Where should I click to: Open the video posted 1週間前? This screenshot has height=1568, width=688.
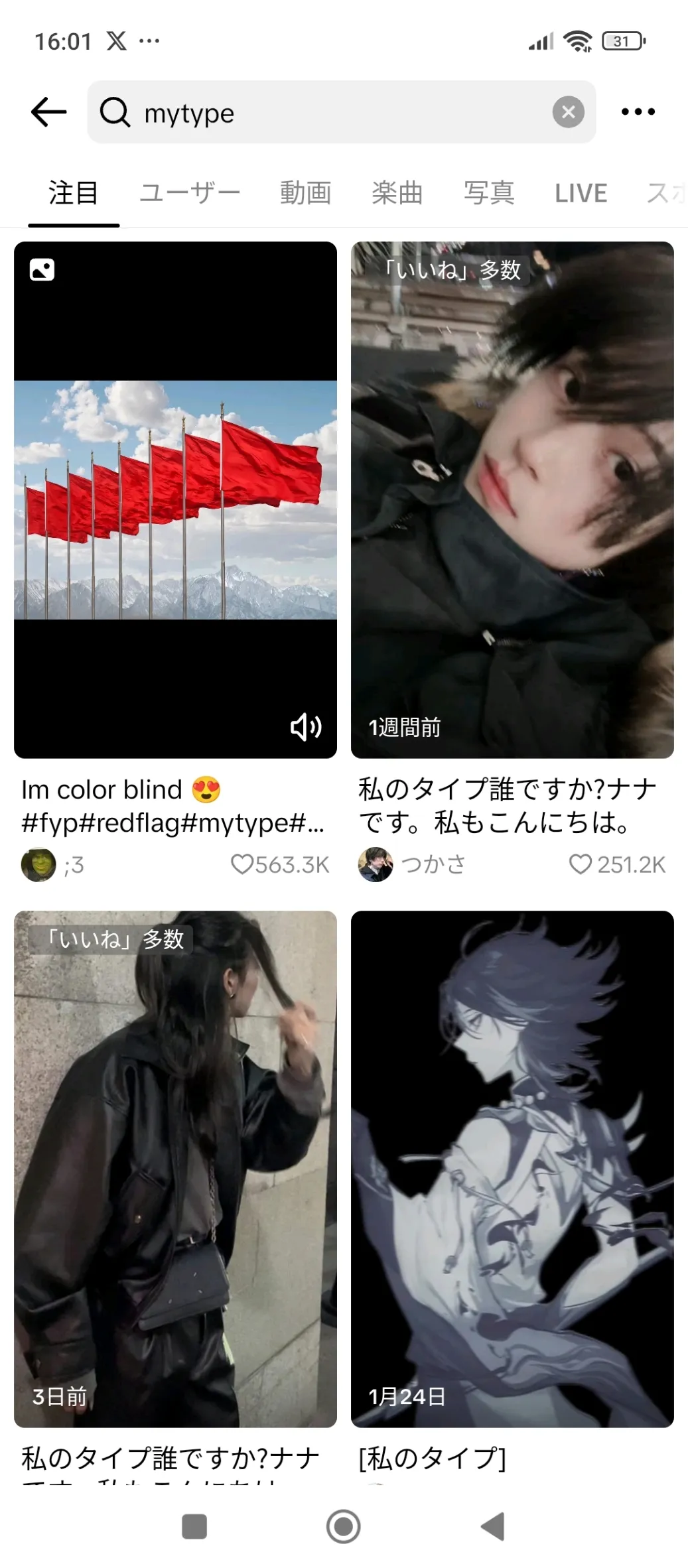point(512,499)
